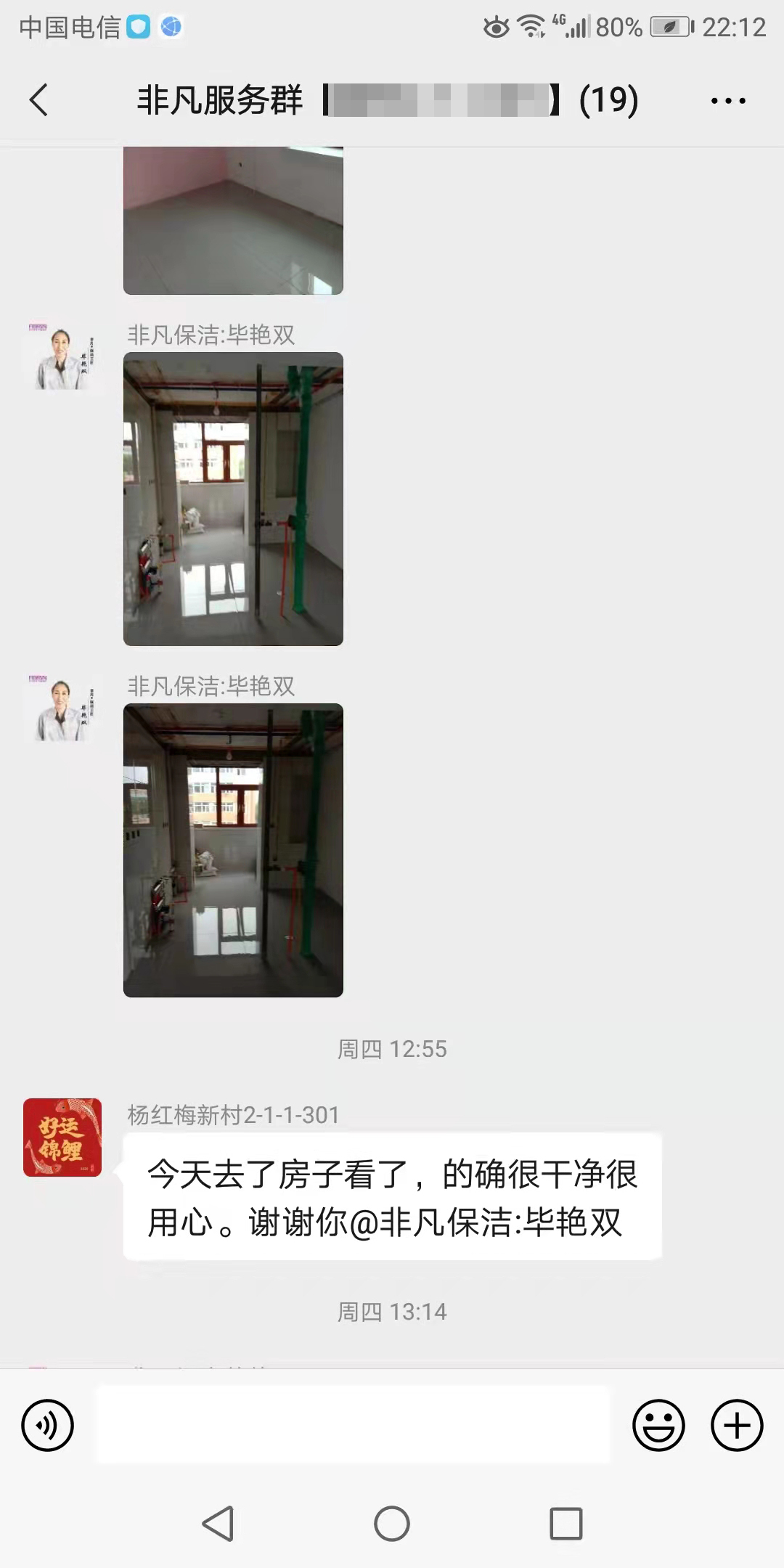
Task: Open the plus attachments menu
Action: (x=736, y=1425)
